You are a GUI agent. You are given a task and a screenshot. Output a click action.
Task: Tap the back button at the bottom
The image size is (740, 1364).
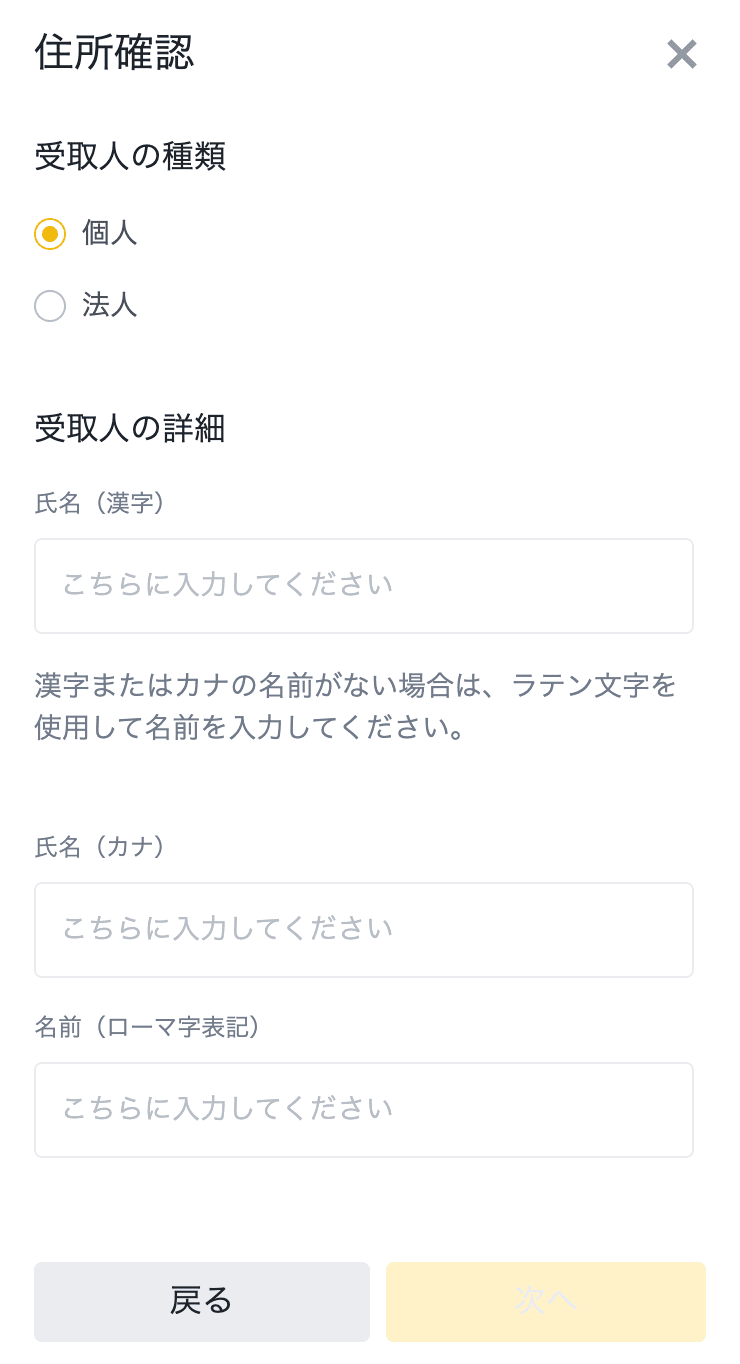202,1301
